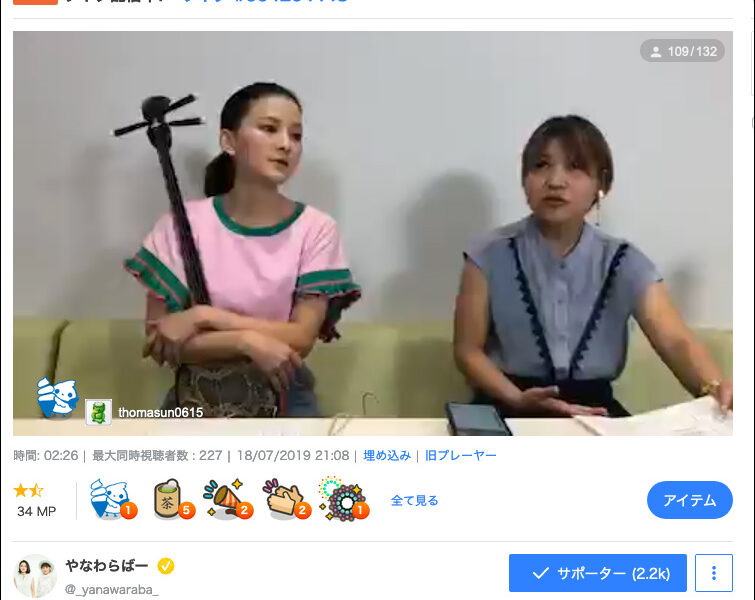The image size is (755, 600).
Task: Select the clapping hands item
Action: (x=284, y=498)
